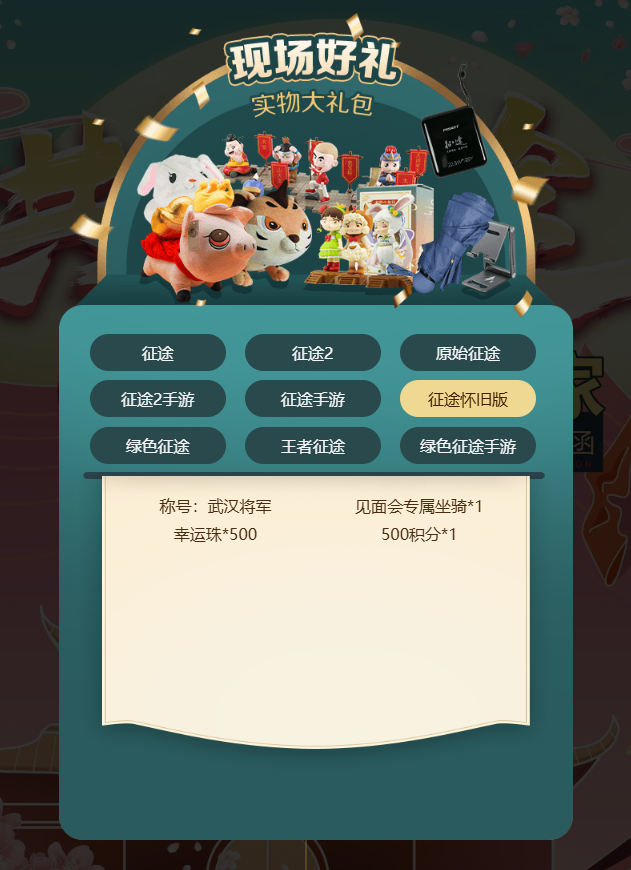Switch to the 征途2 tab
This screenshot has height=870, width=631.
[x=312, y=353]
